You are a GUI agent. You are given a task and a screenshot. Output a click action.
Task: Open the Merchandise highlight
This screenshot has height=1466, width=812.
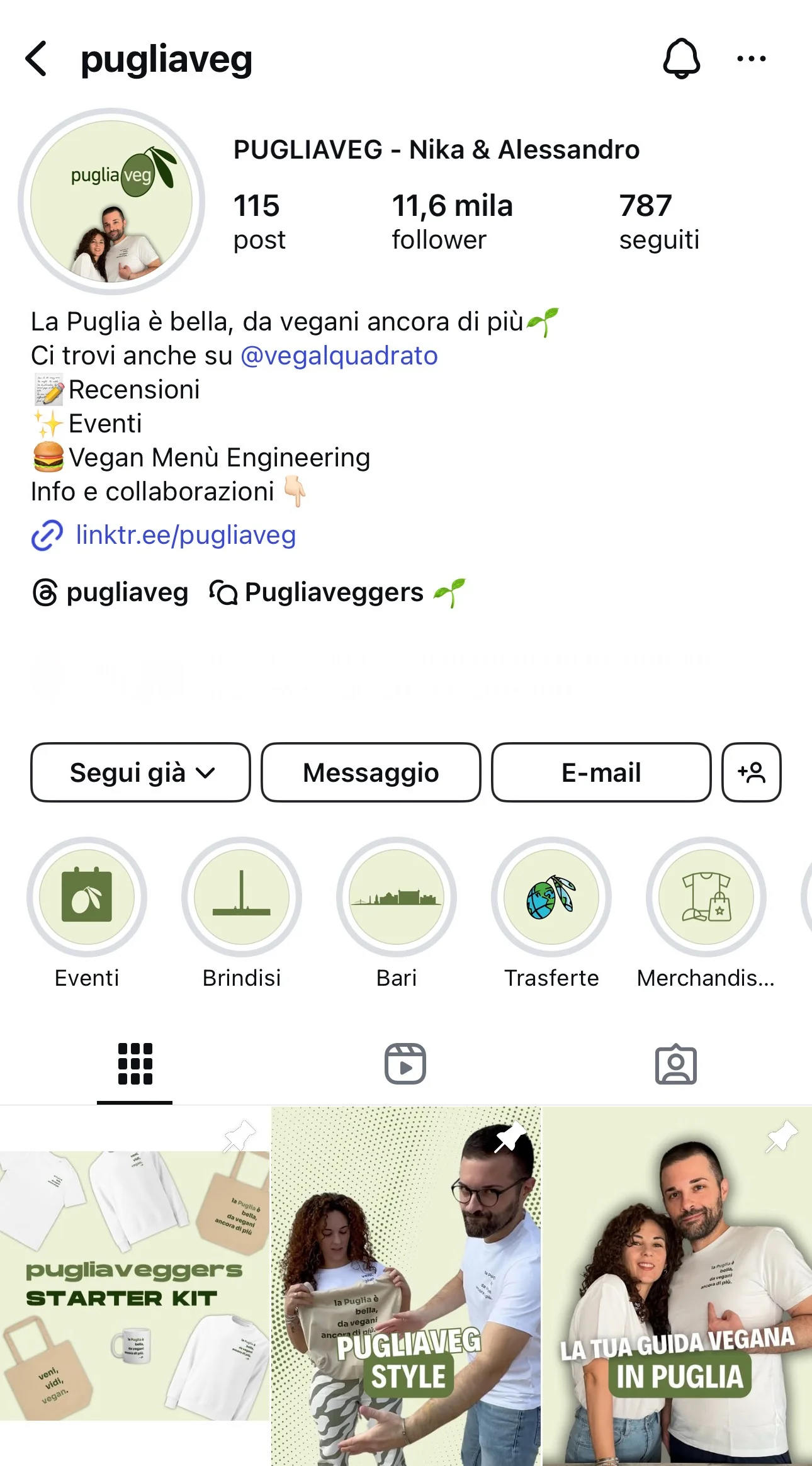[705, 900]
